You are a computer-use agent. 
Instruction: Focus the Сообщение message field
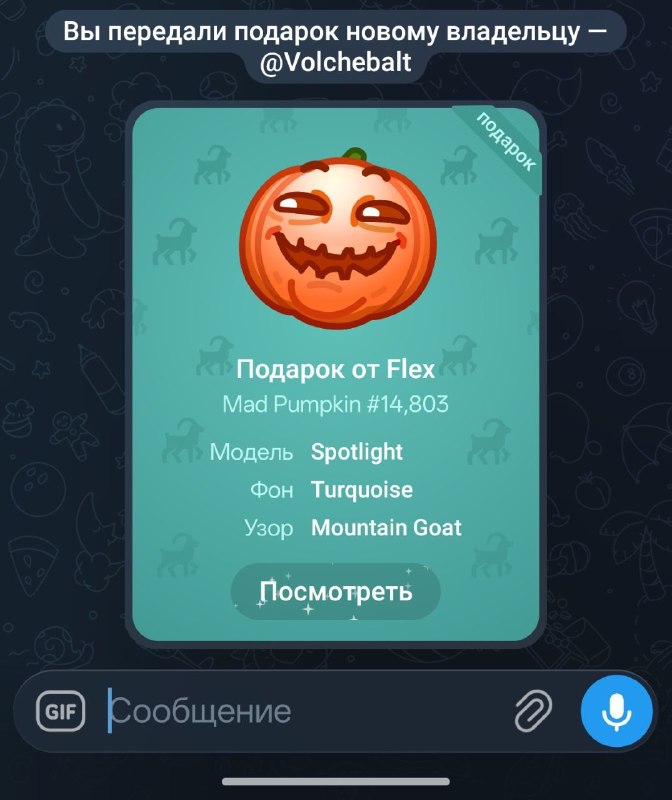[x=301, y=711]
